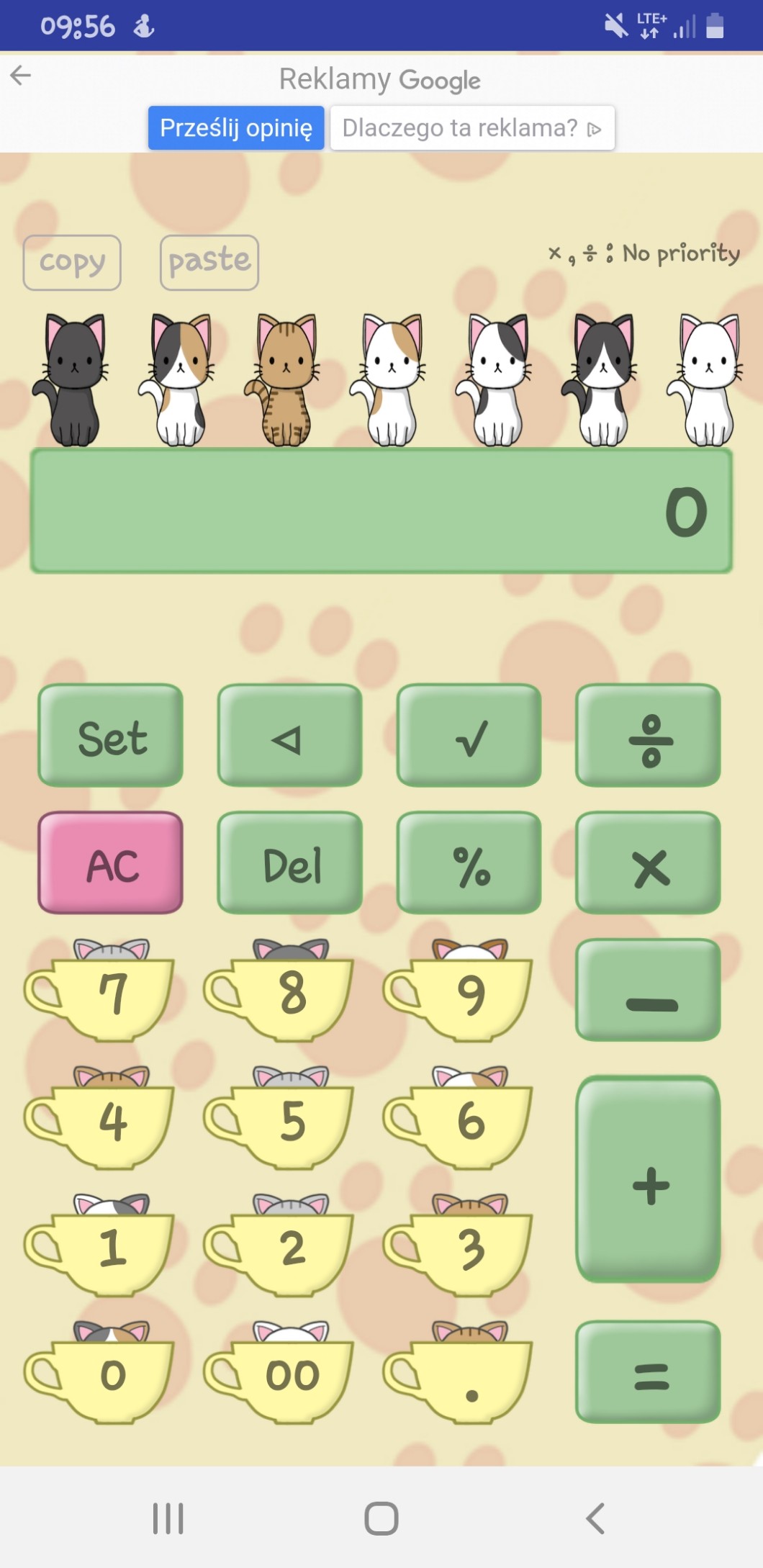Tap the plus key

[649, 1180]
